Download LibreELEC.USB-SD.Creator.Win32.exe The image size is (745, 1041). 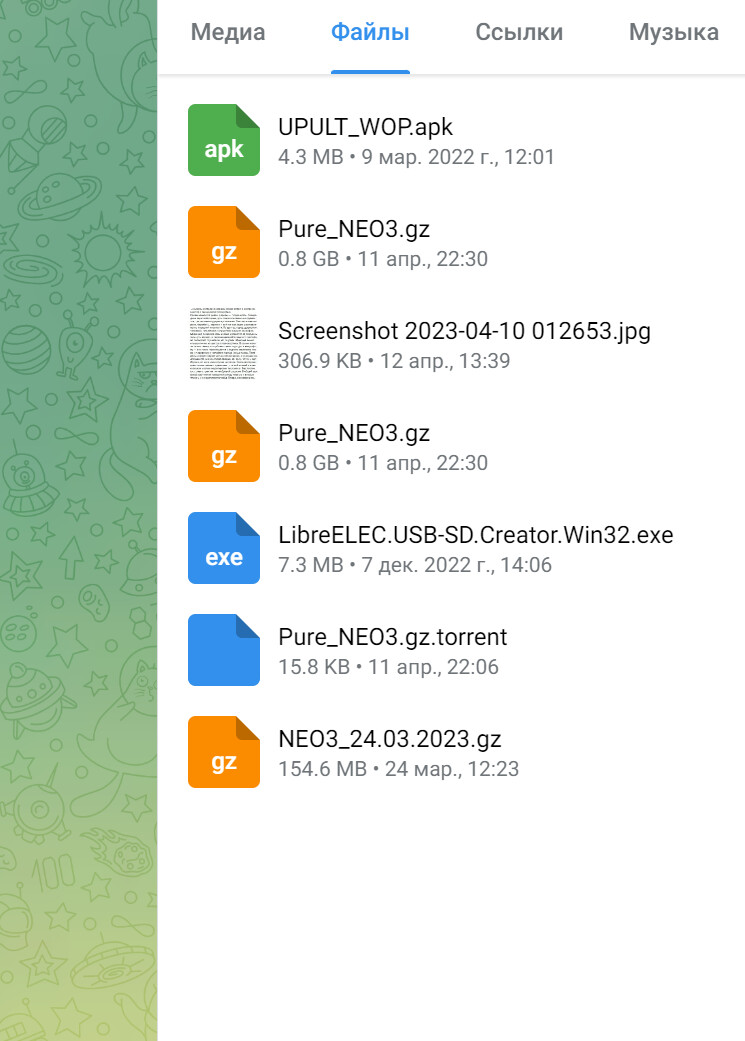[x=224, y=548]
